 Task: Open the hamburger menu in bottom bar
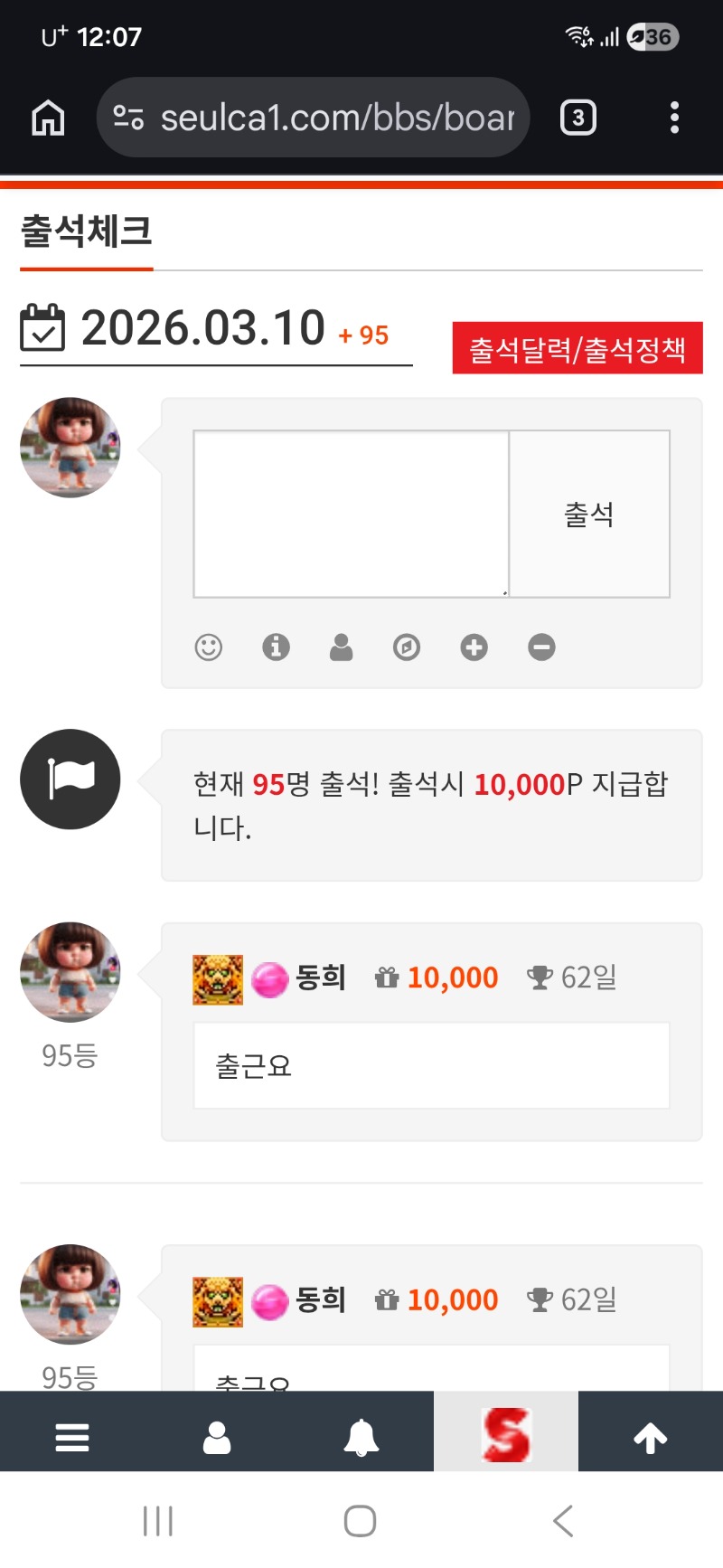72,1437
